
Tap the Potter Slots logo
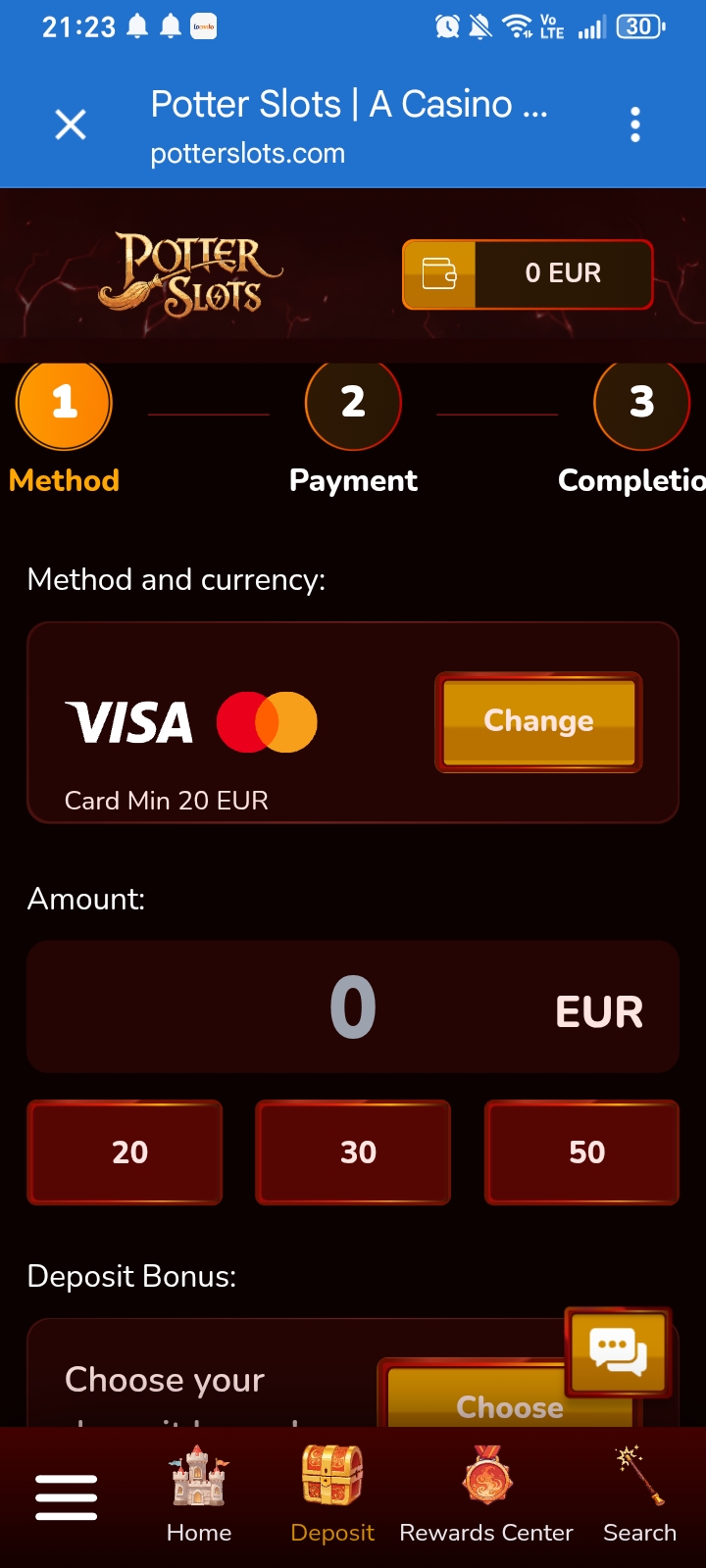[x=191, y=273]
